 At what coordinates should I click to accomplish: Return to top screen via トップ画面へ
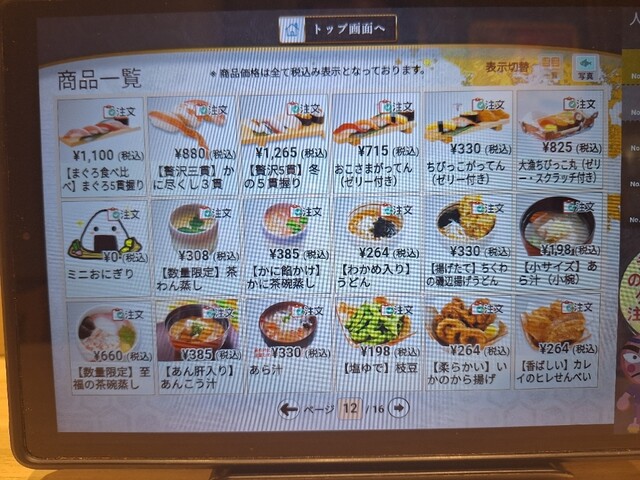point(337,29)
